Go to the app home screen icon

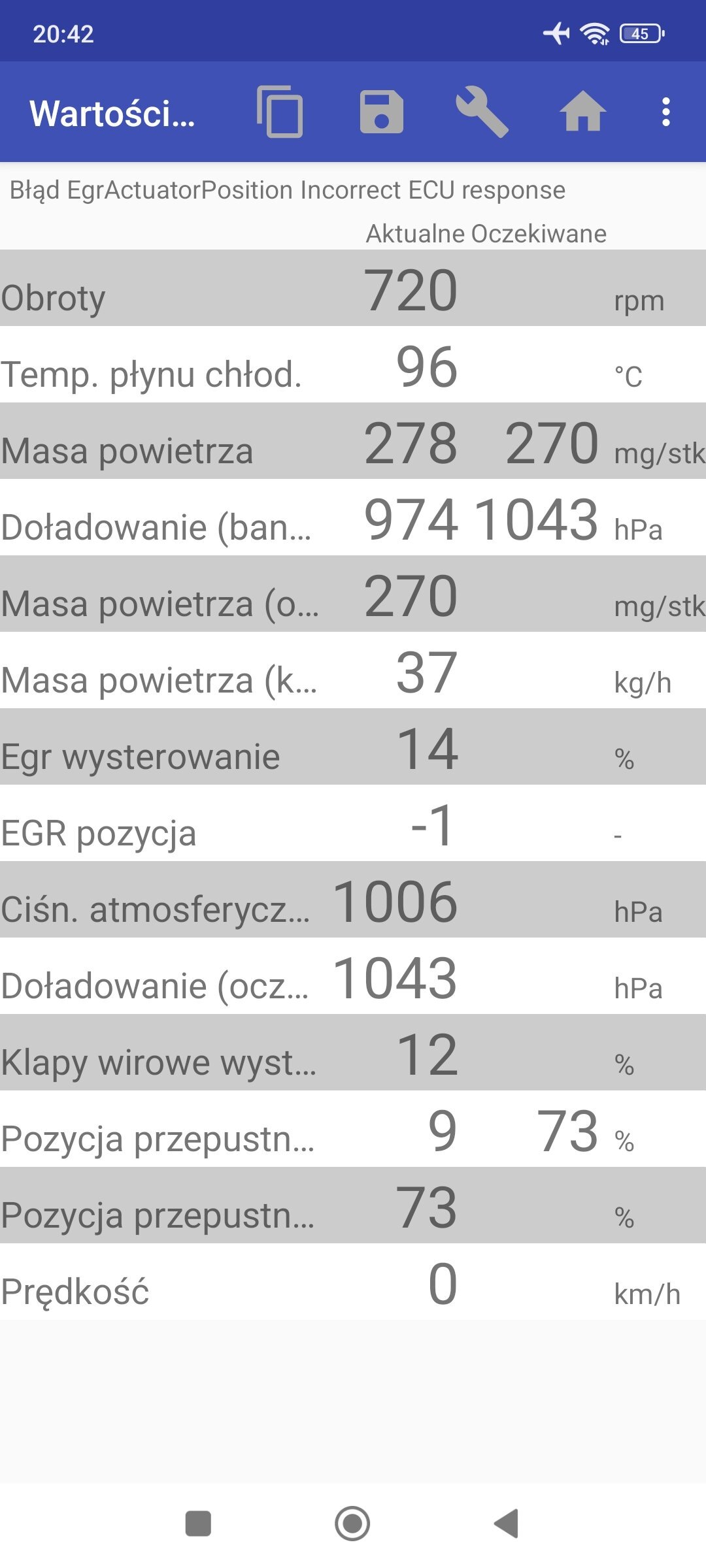point(583,112)
